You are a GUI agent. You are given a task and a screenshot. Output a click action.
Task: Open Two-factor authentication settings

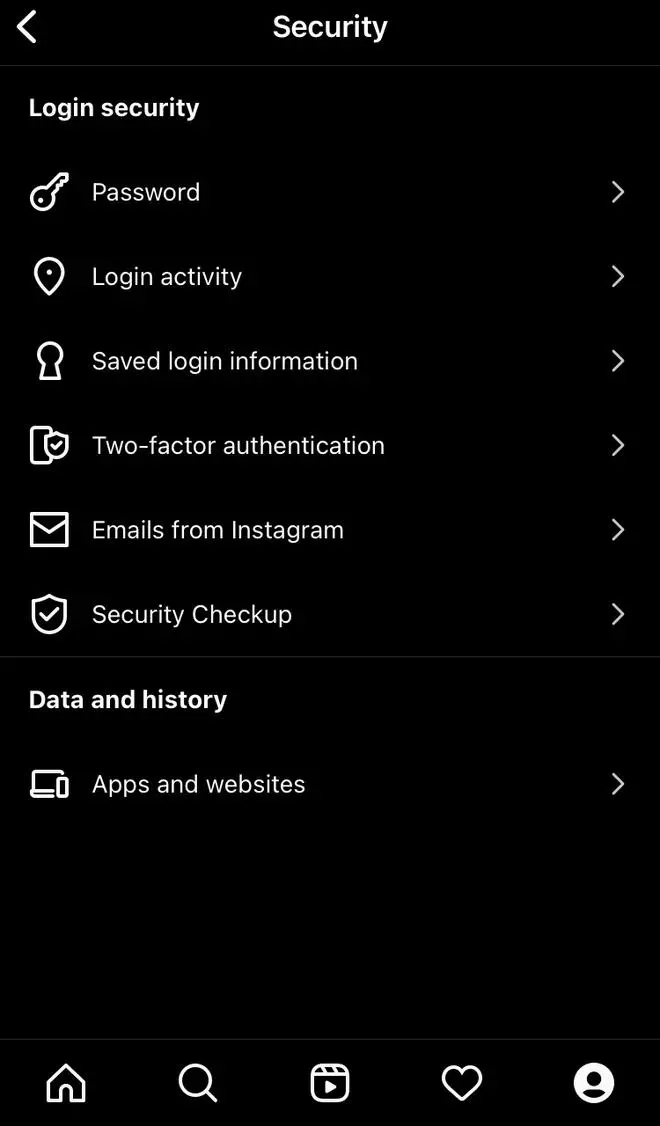pos(330,445)
